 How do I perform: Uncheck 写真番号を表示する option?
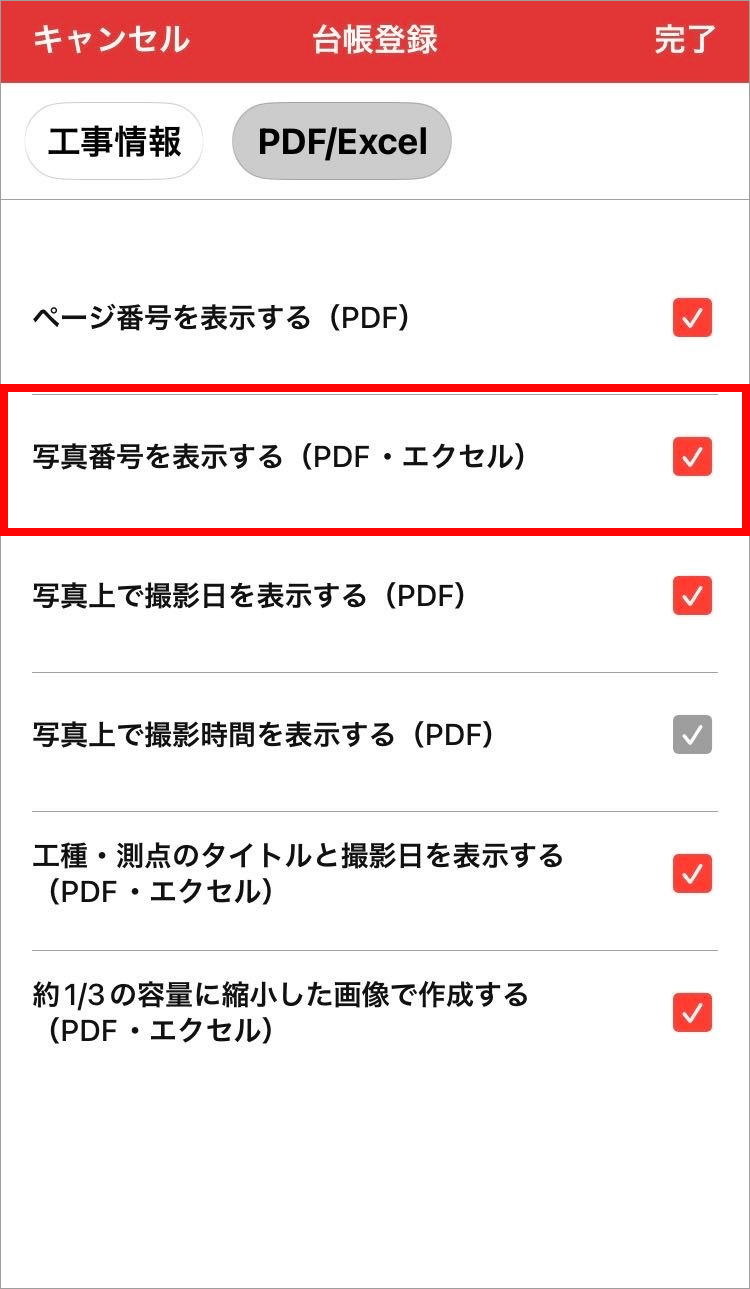click(692, 457)
